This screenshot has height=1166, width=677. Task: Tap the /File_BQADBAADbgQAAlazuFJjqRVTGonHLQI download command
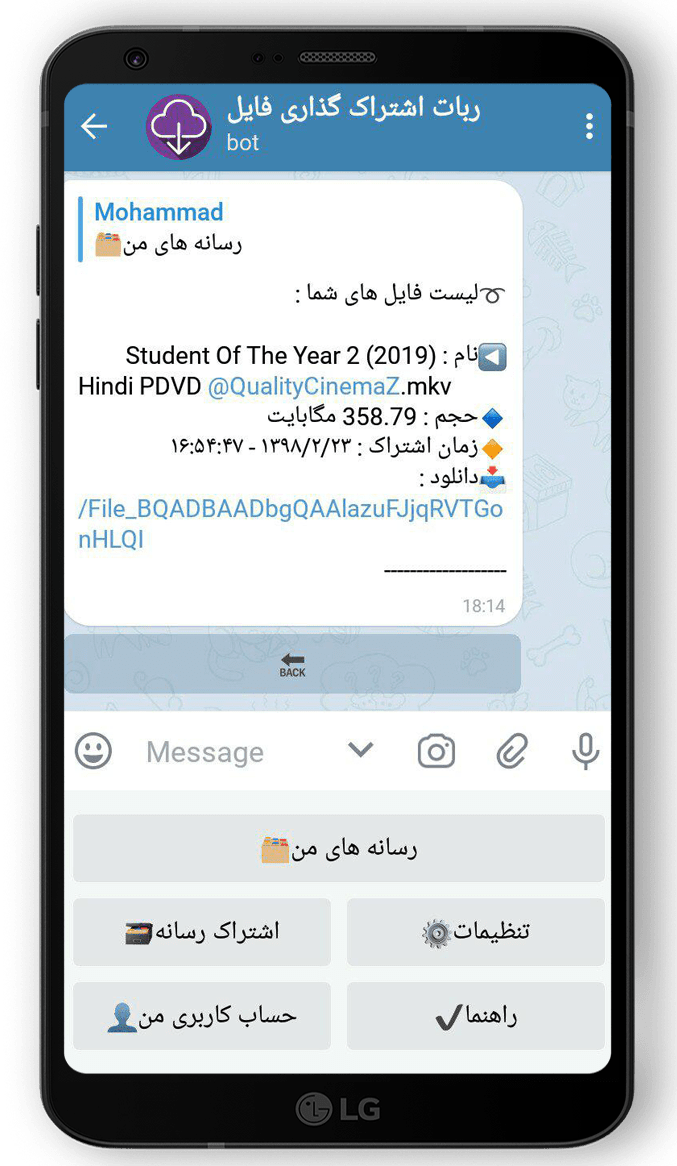point(290,524)
